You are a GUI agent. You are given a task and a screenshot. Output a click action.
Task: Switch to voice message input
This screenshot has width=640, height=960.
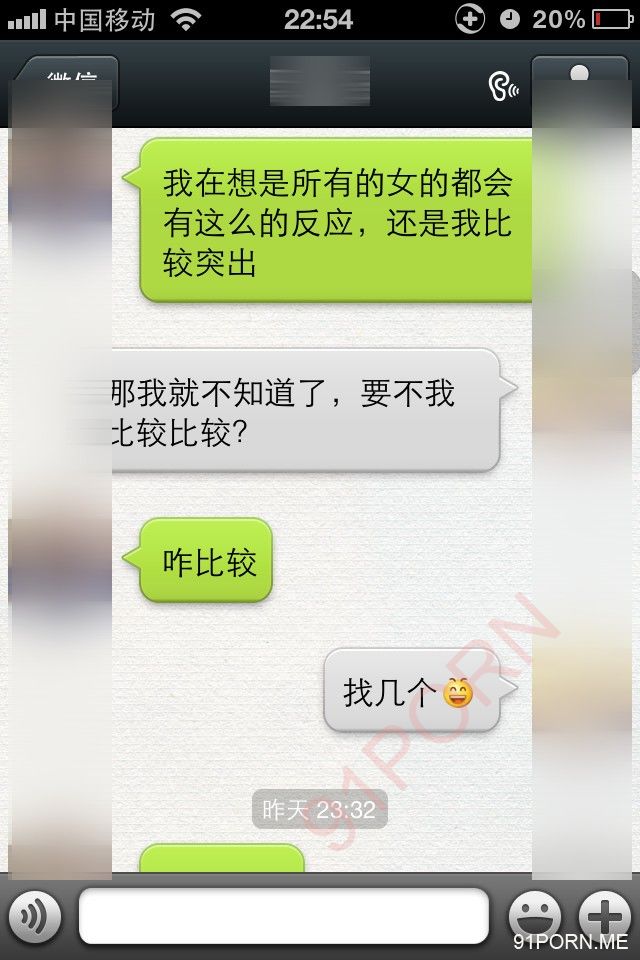point(36,916)
